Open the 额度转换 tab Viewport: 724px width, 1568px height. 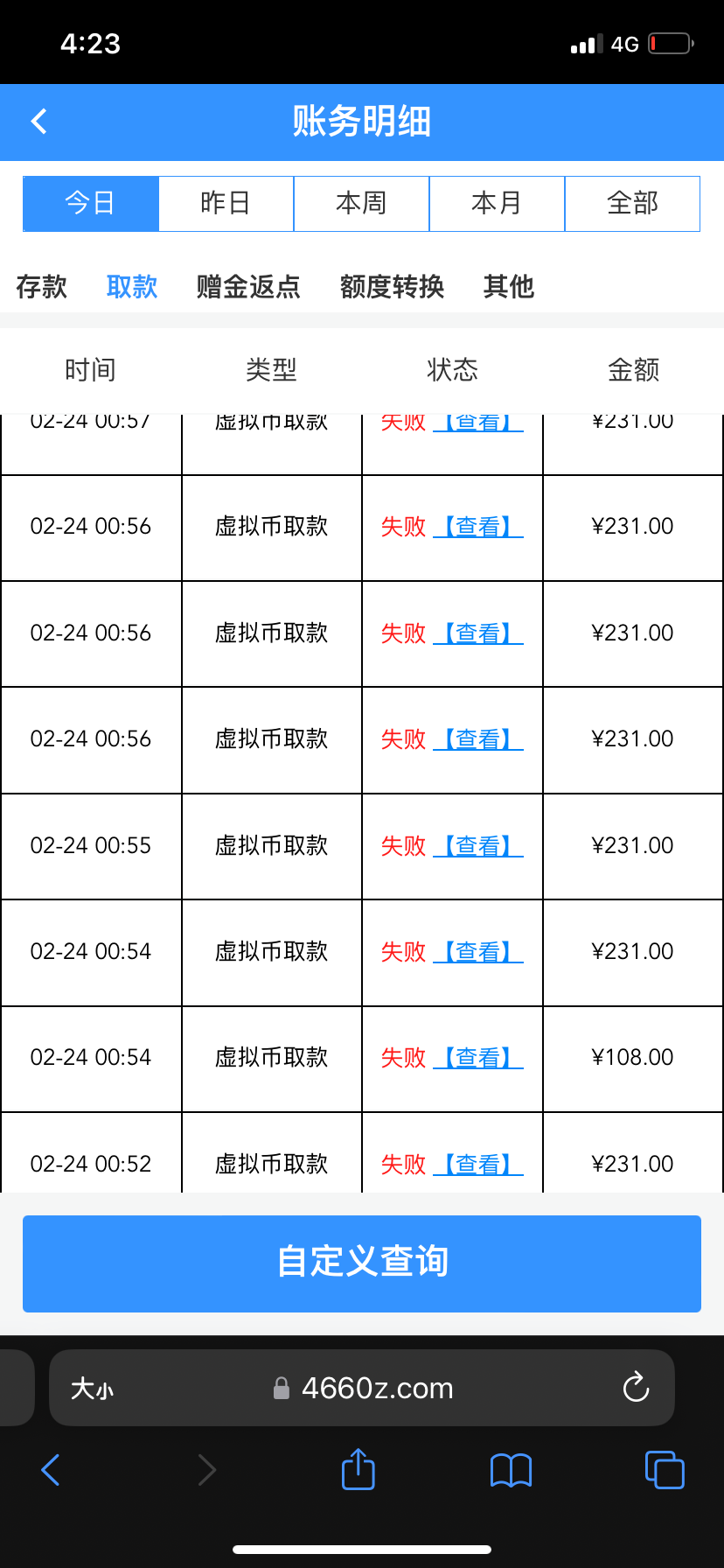click(x=392, y=286)
